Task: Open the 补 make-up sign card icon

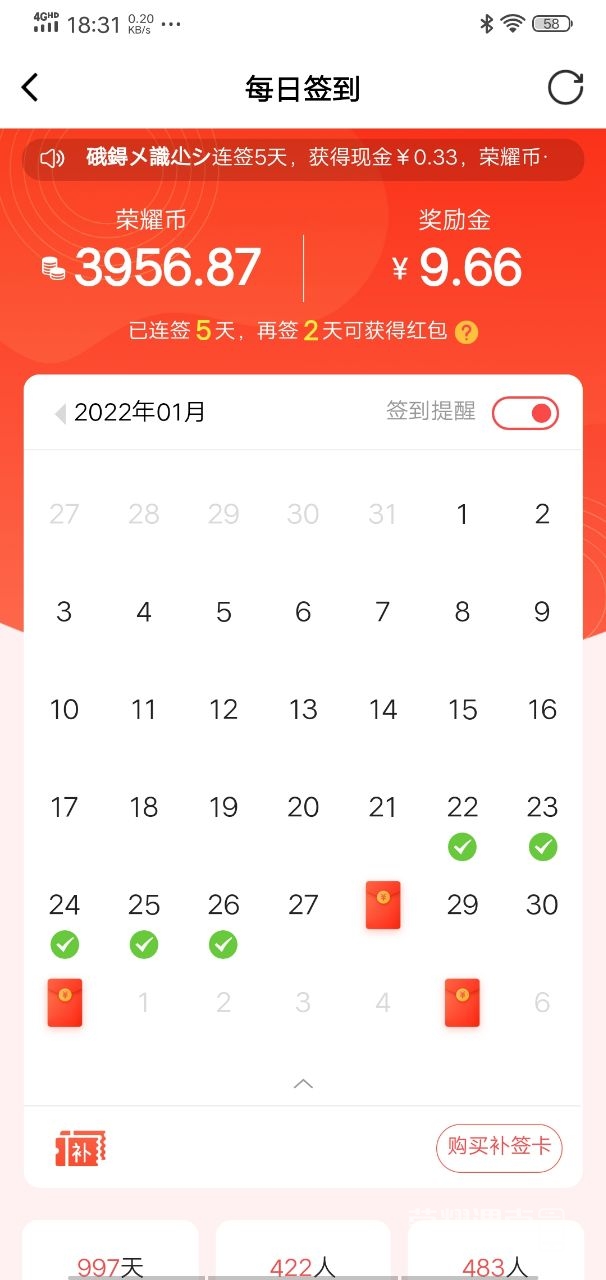Action: (x=80, y=1148)
